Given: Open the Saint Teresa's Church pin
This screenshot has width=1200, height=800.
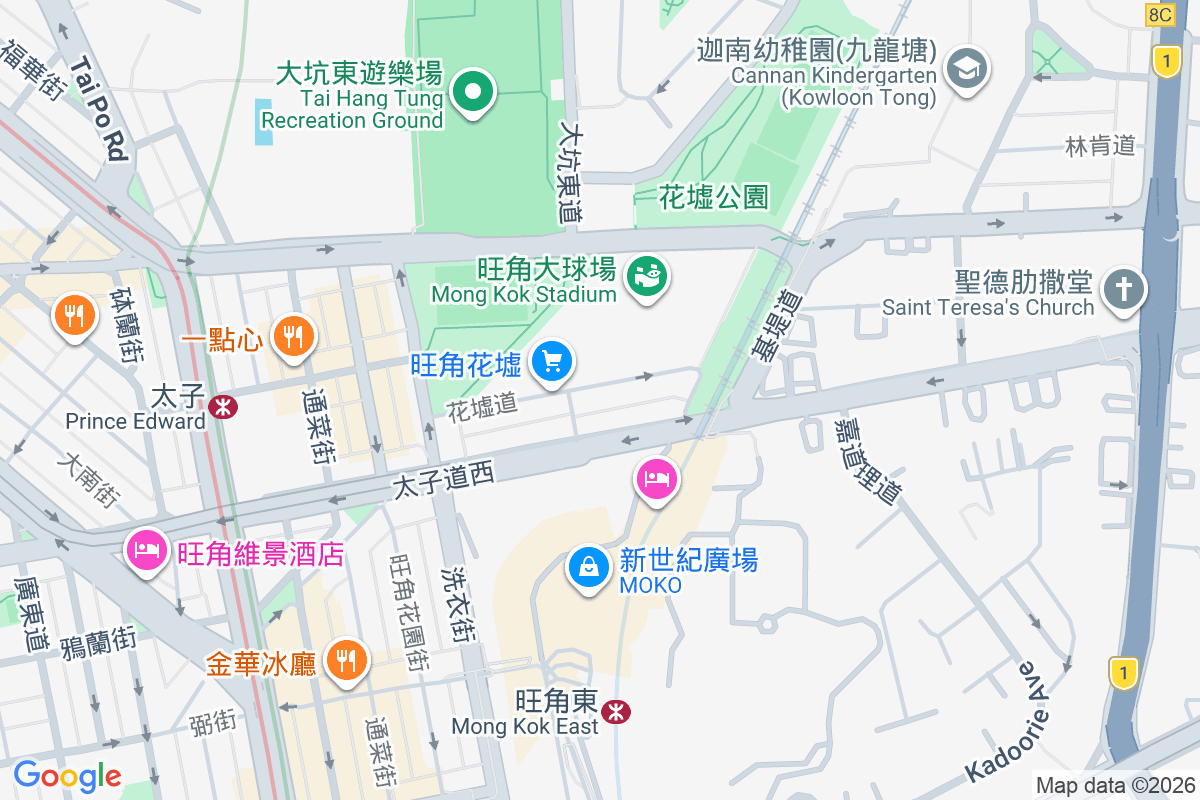Looking at the screenshot, I should pyautogui.click(x=1123, y=291).
